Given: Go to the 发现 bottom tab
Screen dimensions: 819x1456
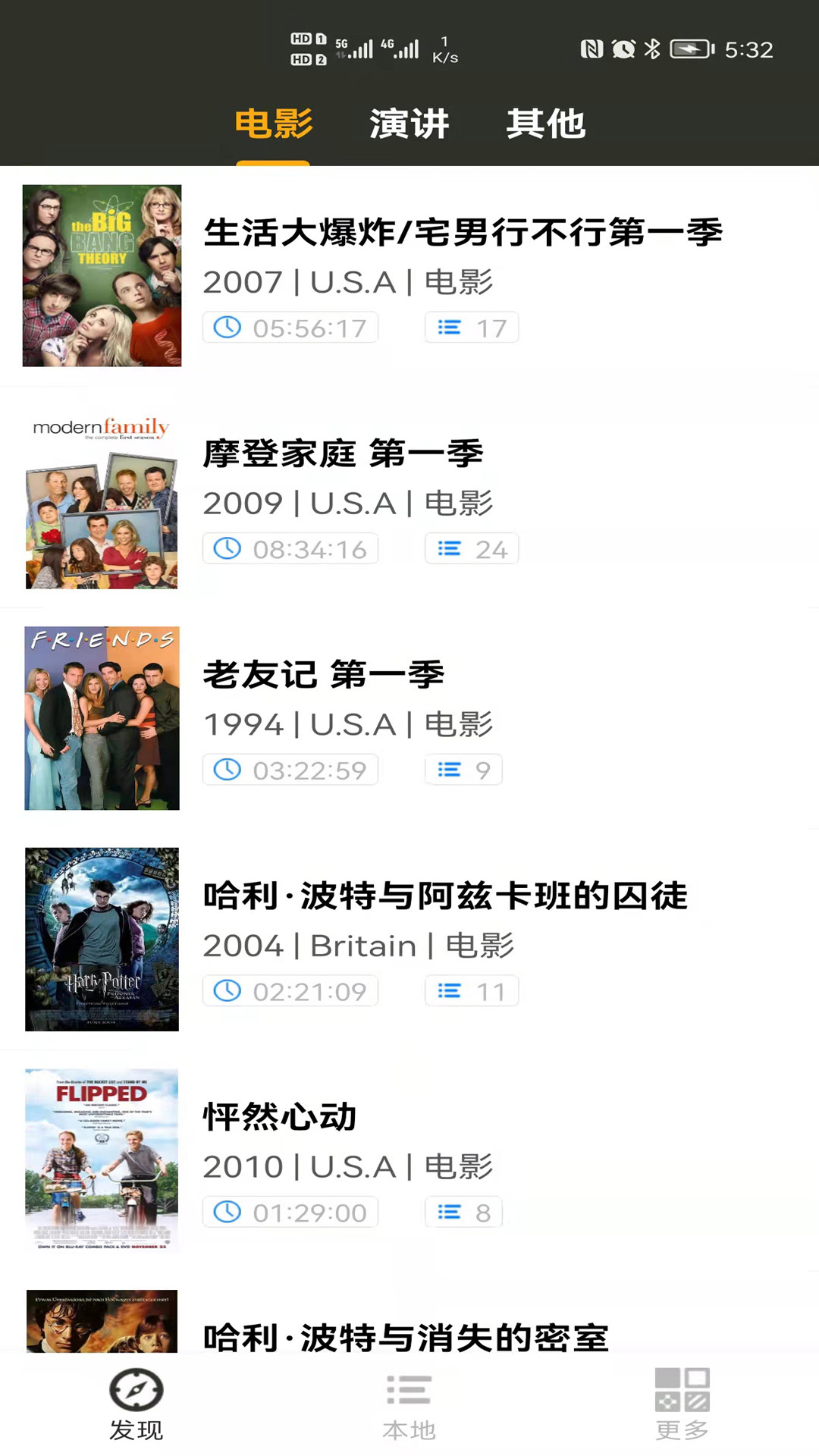Looking at the screenshot, I should tap(136, 1404).
